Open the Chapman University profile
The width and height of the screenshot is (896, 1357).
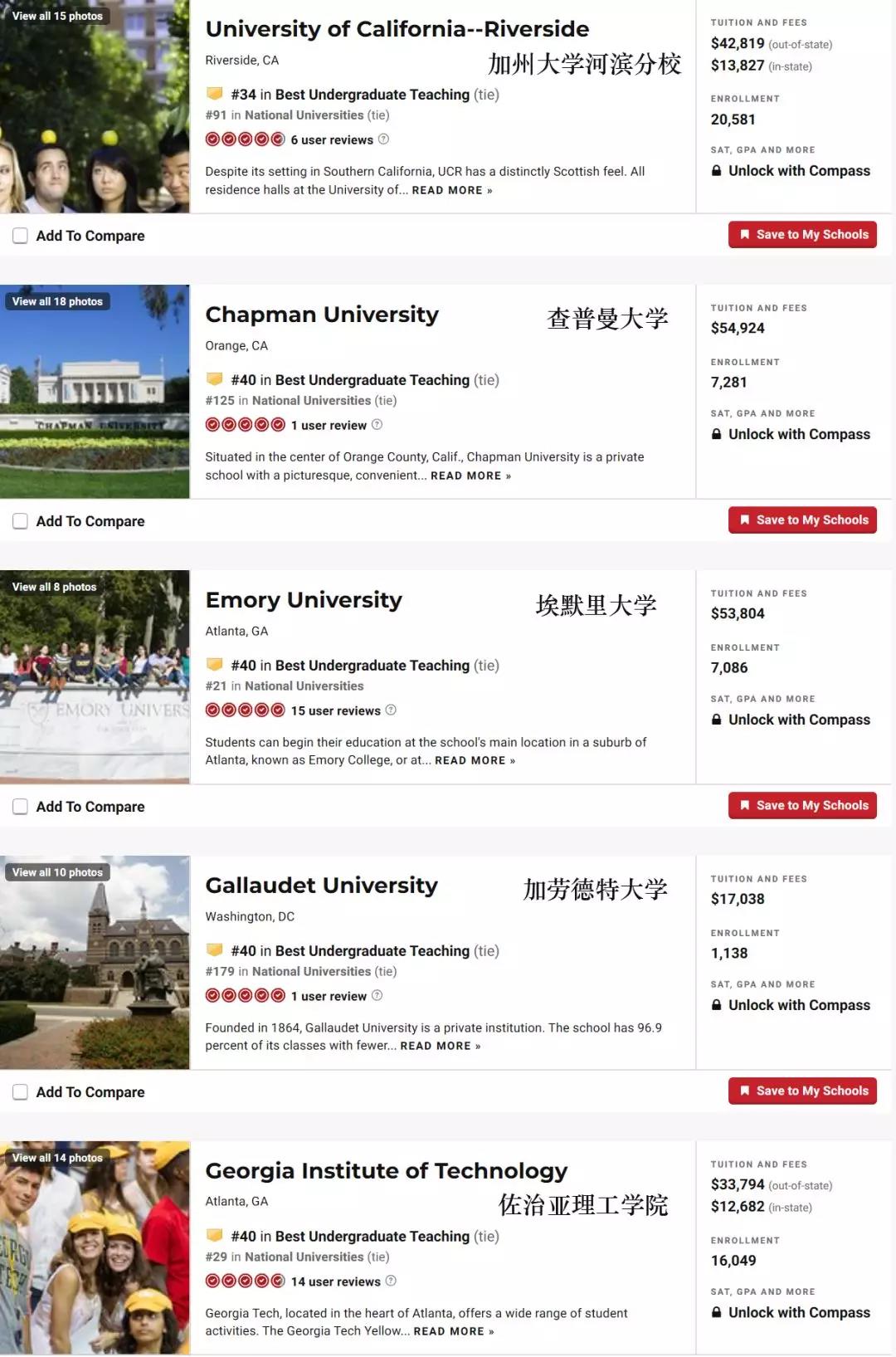pos(322,315)
